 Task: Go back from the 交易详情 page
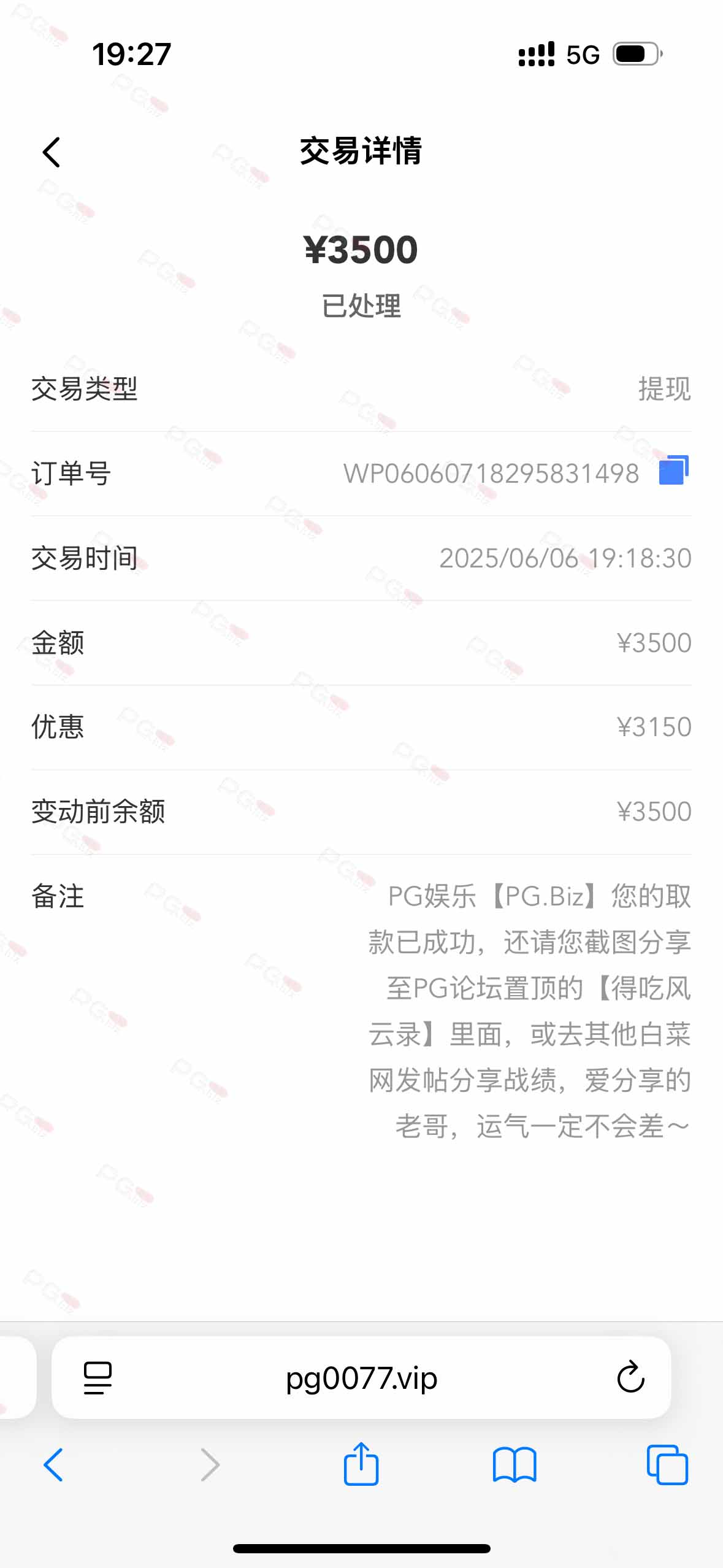(52, 152)
